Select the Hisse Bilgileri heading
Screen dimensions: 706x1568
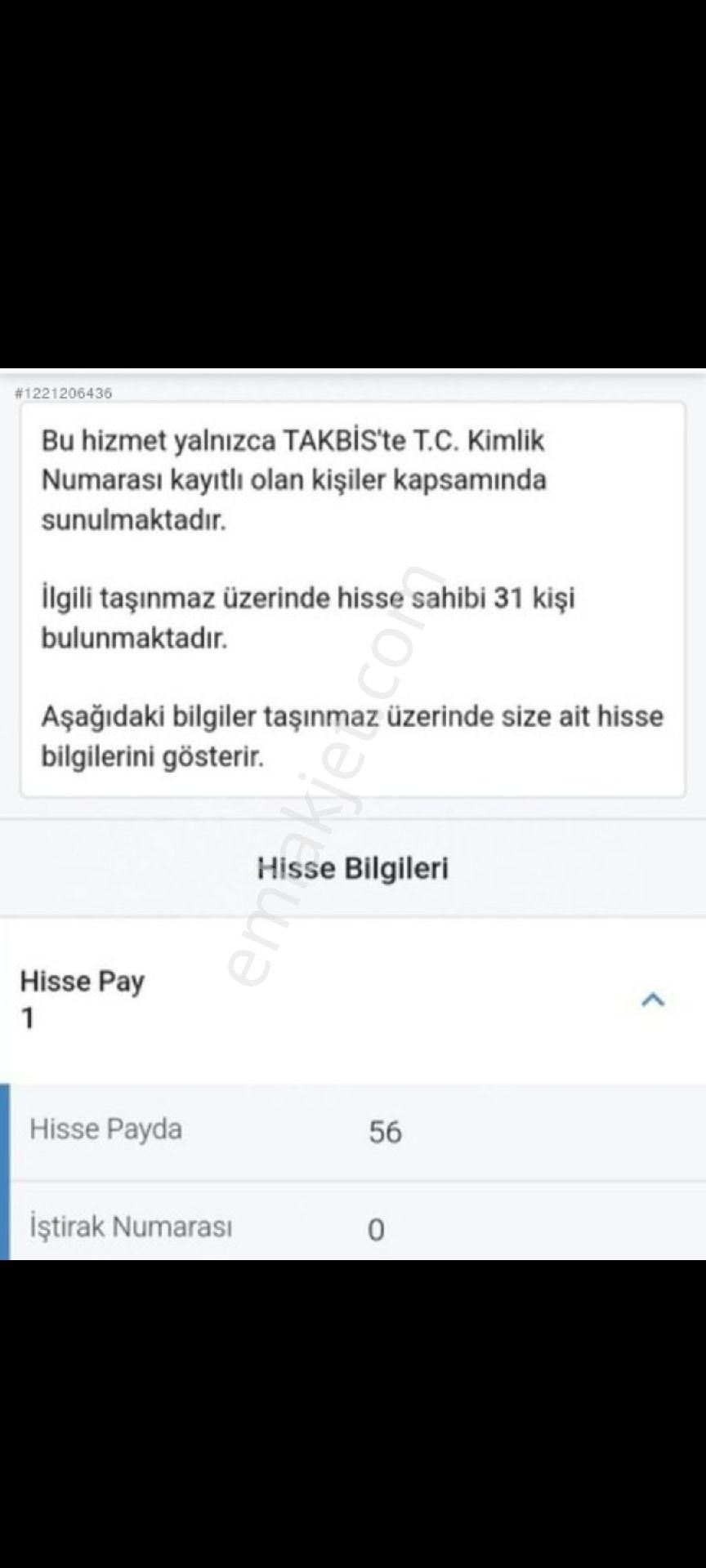[353, 868]
